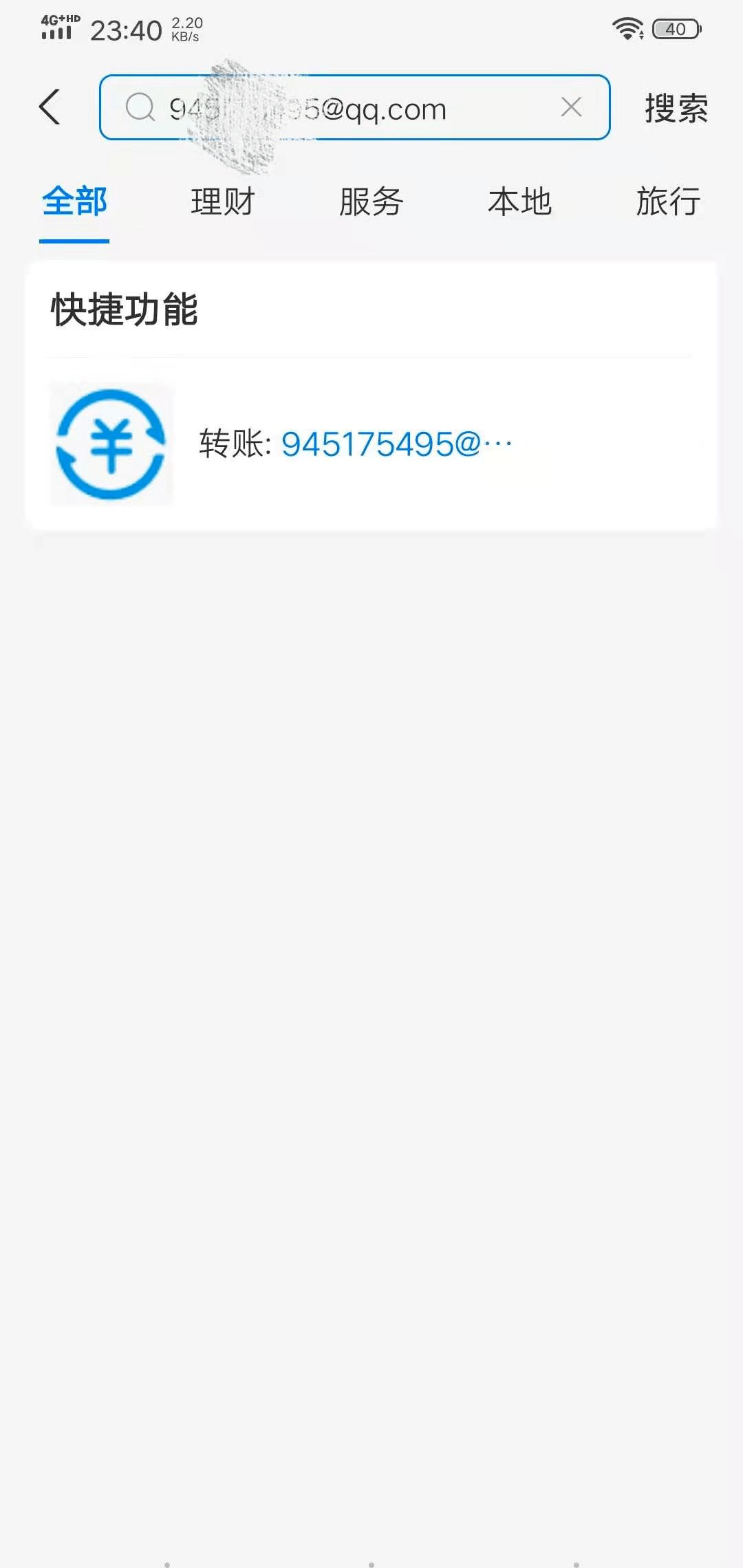The height and width of the screenshot is (1568, 743).
Task: Select the highlighted 全部 tab
Action: pos(76,202)
